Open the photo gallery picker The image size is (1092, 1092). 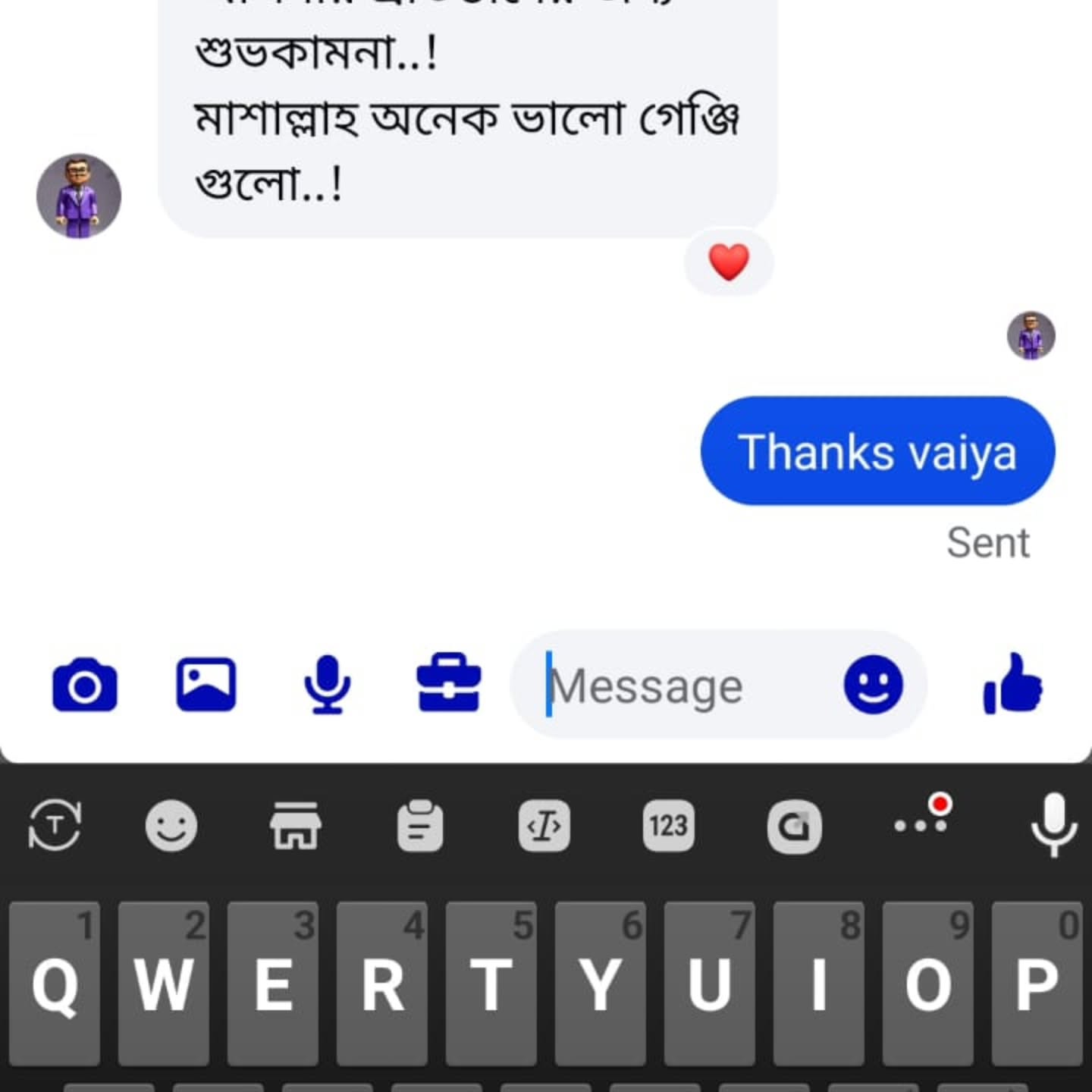(206, 685)
